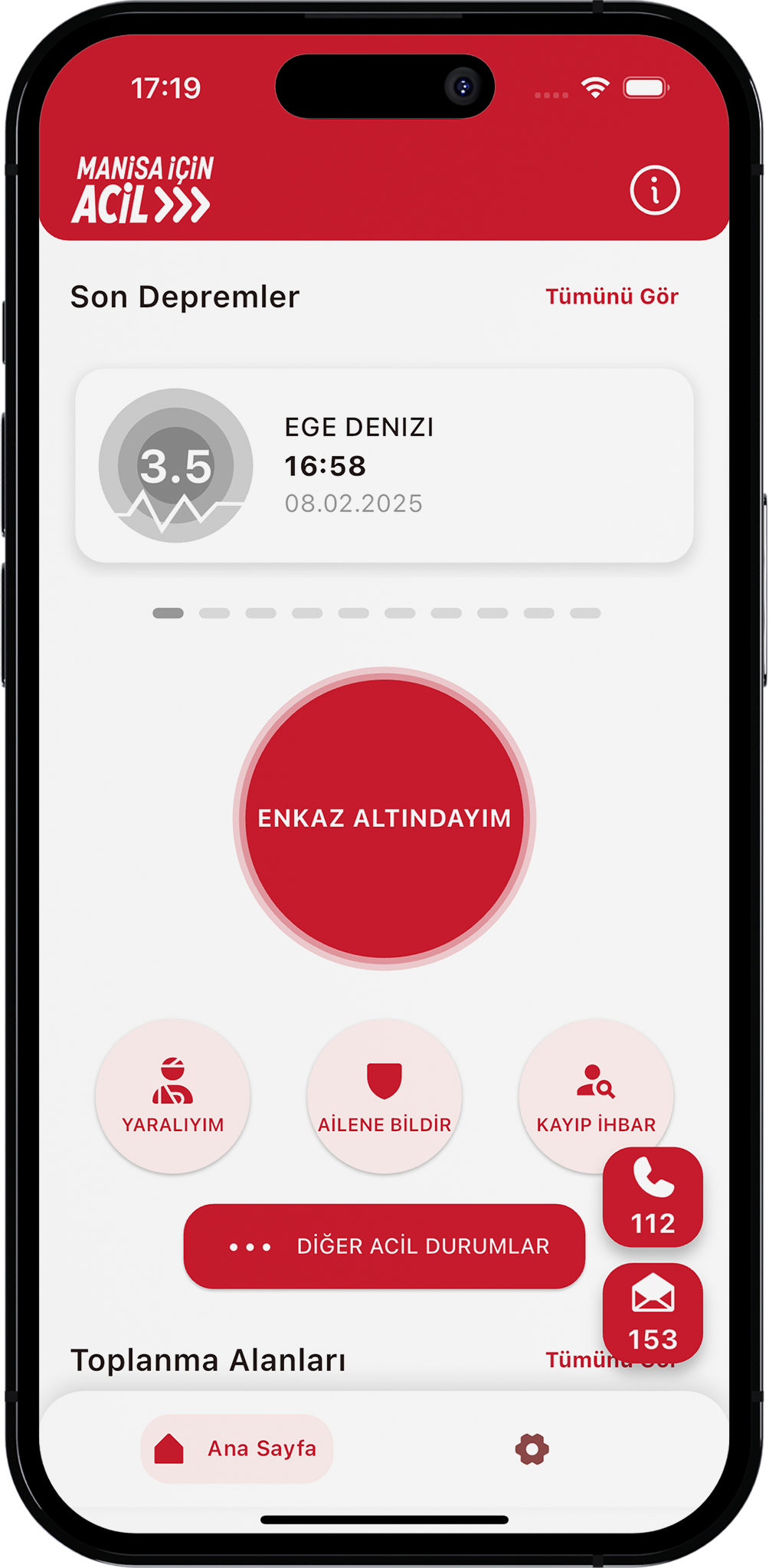Open KAYIP İHBAR
The height and width of the screenshot is (1568, 769).
click(582, 1088)
